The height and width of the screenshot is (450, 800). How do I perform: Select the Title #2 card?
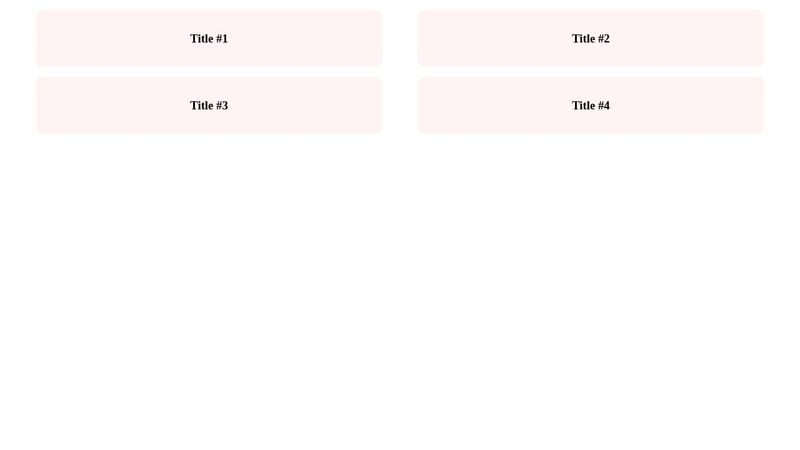590,39
